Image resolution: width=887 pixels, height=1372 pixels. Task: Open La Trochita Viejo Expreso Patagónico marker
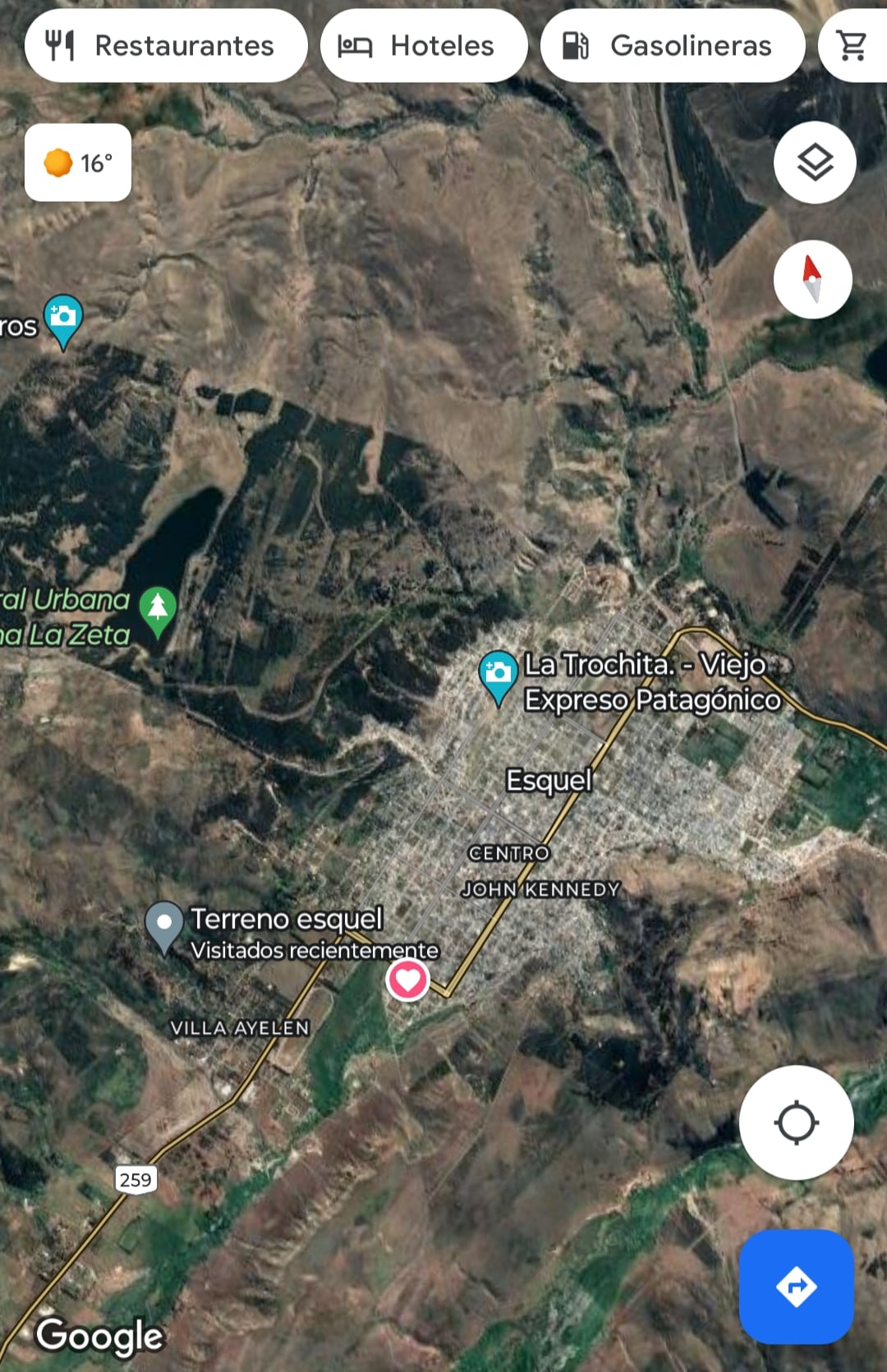point(498,675)
